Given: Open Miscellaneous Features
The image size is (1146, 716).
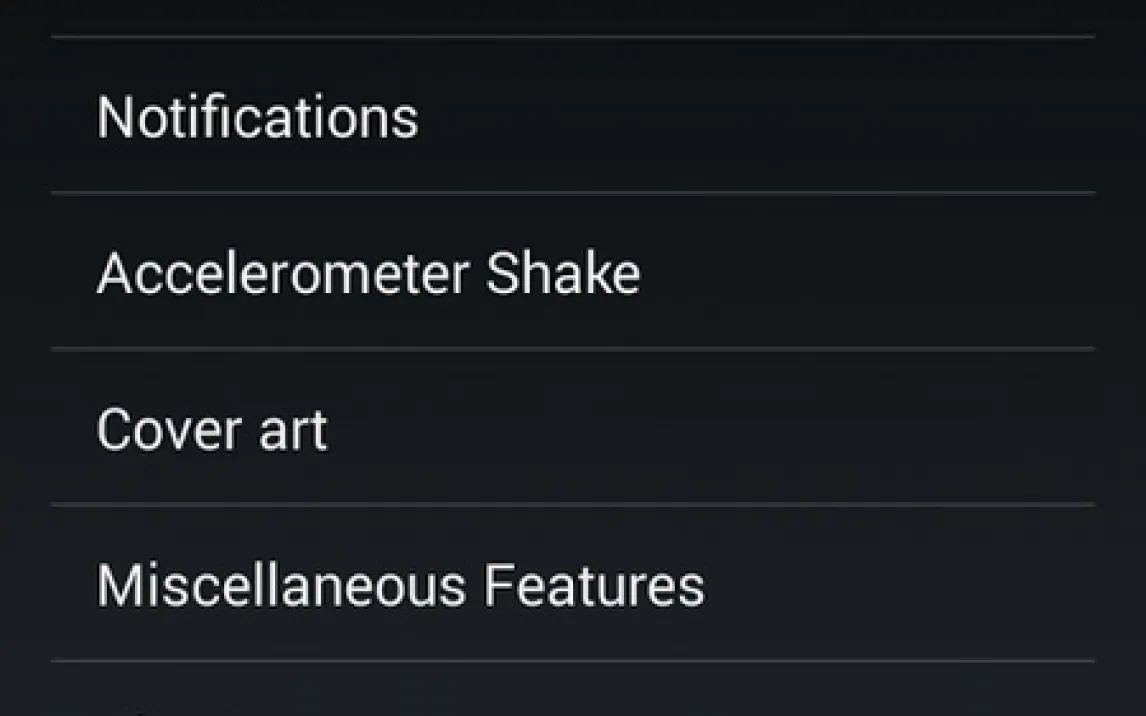Looking at the screenshot, I should click(x=400, y=586).
